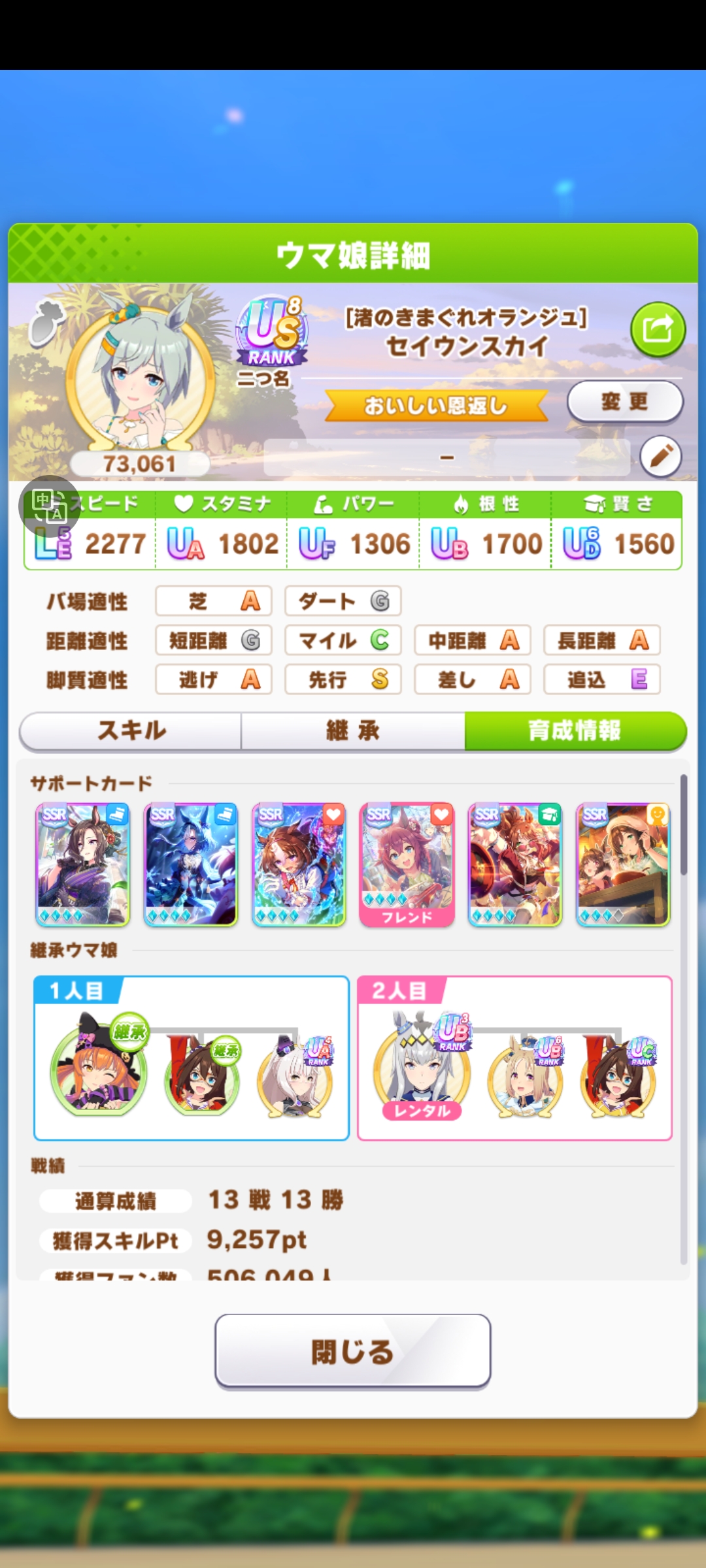Image resolution: width=706 pixels, height=1568 pixels.
Task: Open the last SSR support card
Action: [623, 864]
